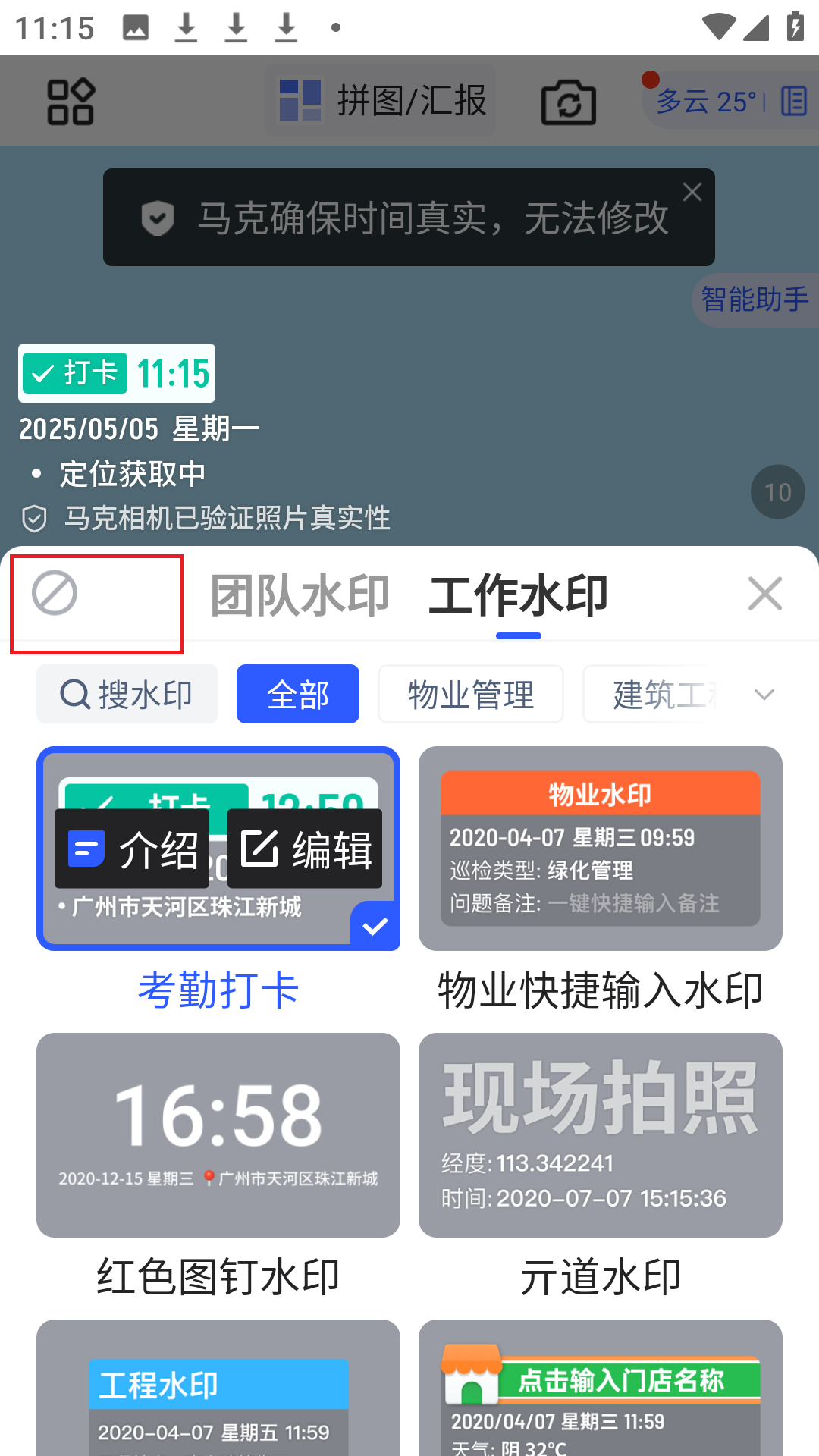Switch to the 工作水印 tab
The image size is (819, 1456).
click(519, 595)
